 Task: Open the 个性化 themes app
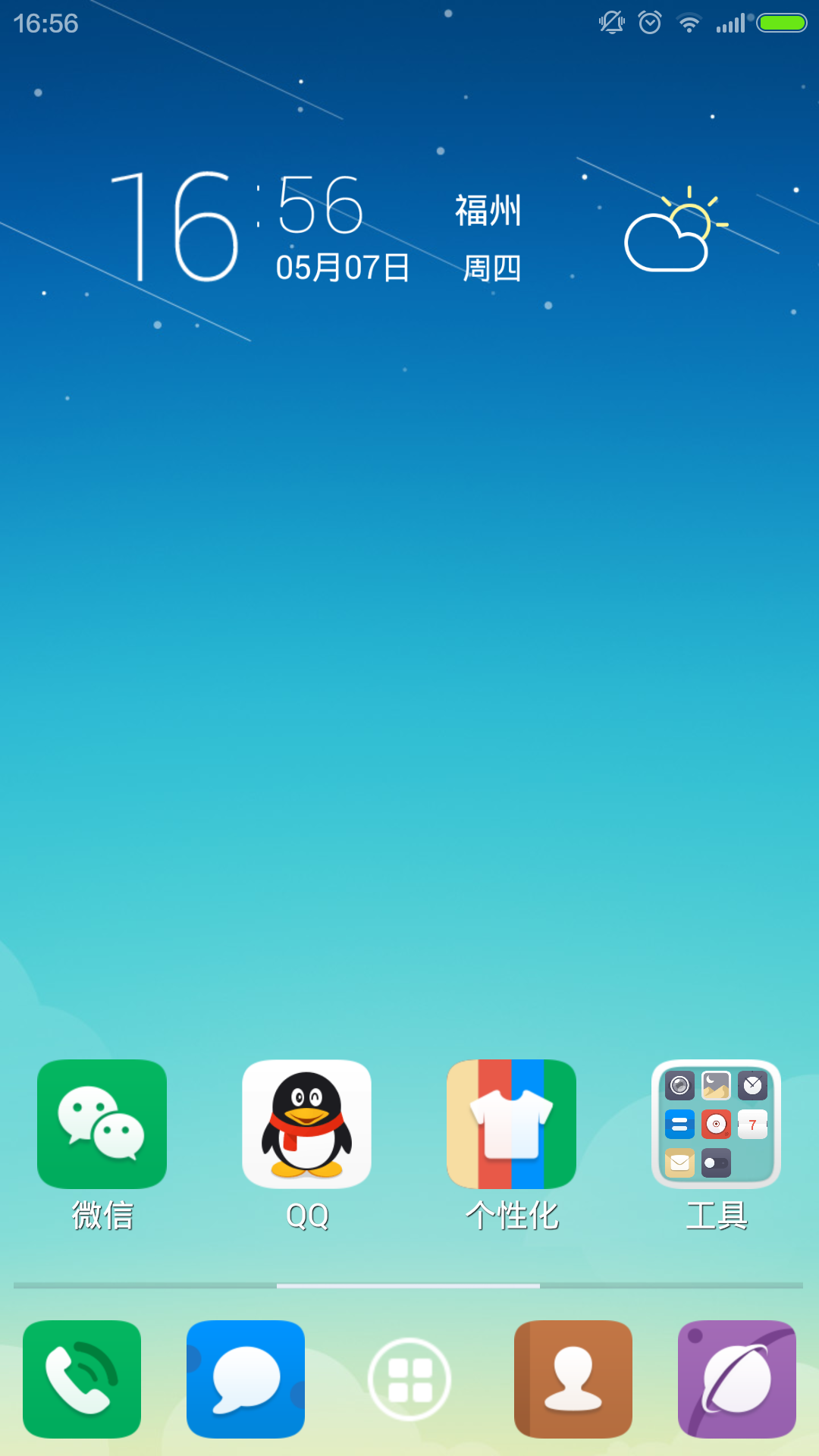pos(511,1124)
